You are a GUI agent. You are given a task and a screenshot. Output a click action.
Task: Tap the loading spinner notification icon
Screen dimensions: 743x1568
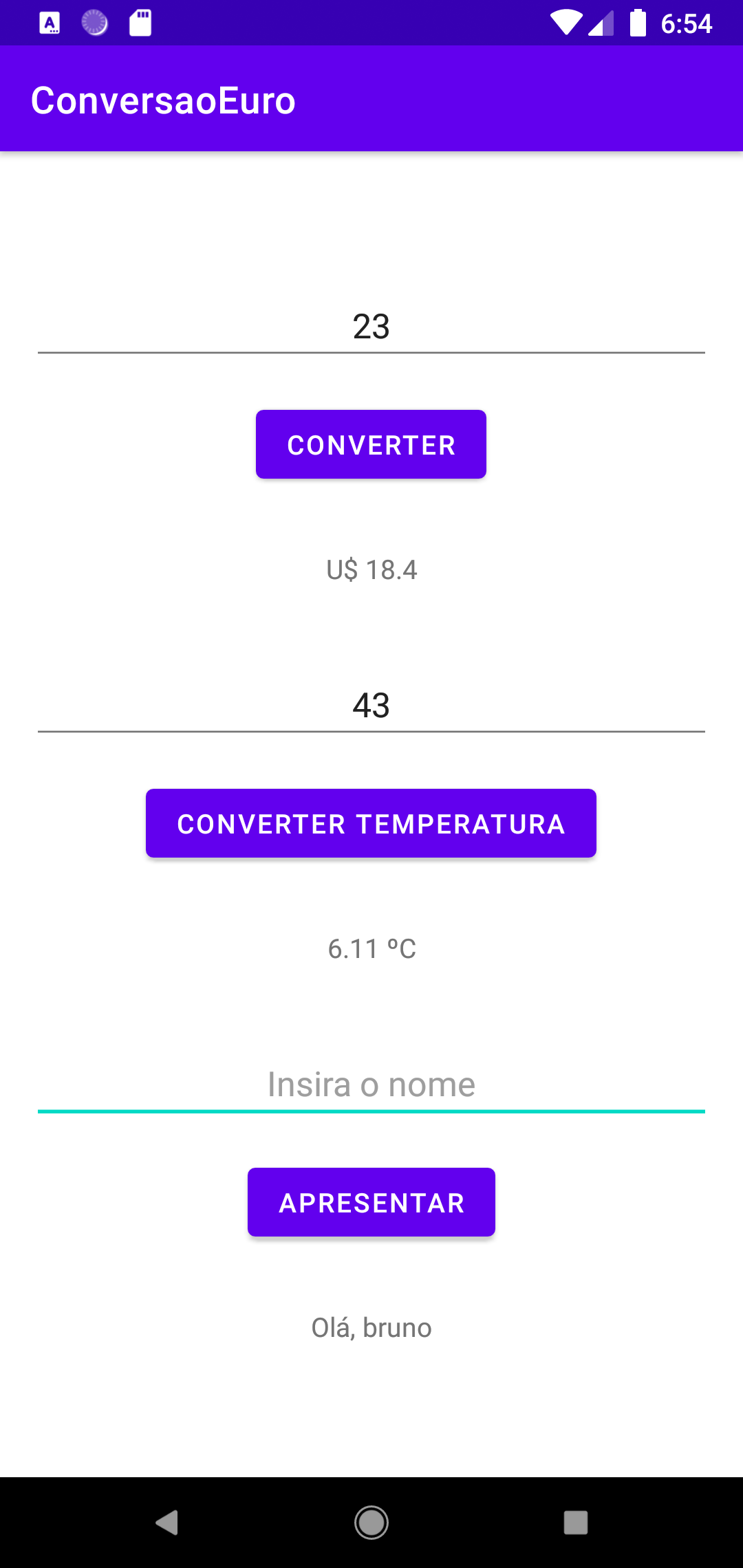[x=95, y=23]
